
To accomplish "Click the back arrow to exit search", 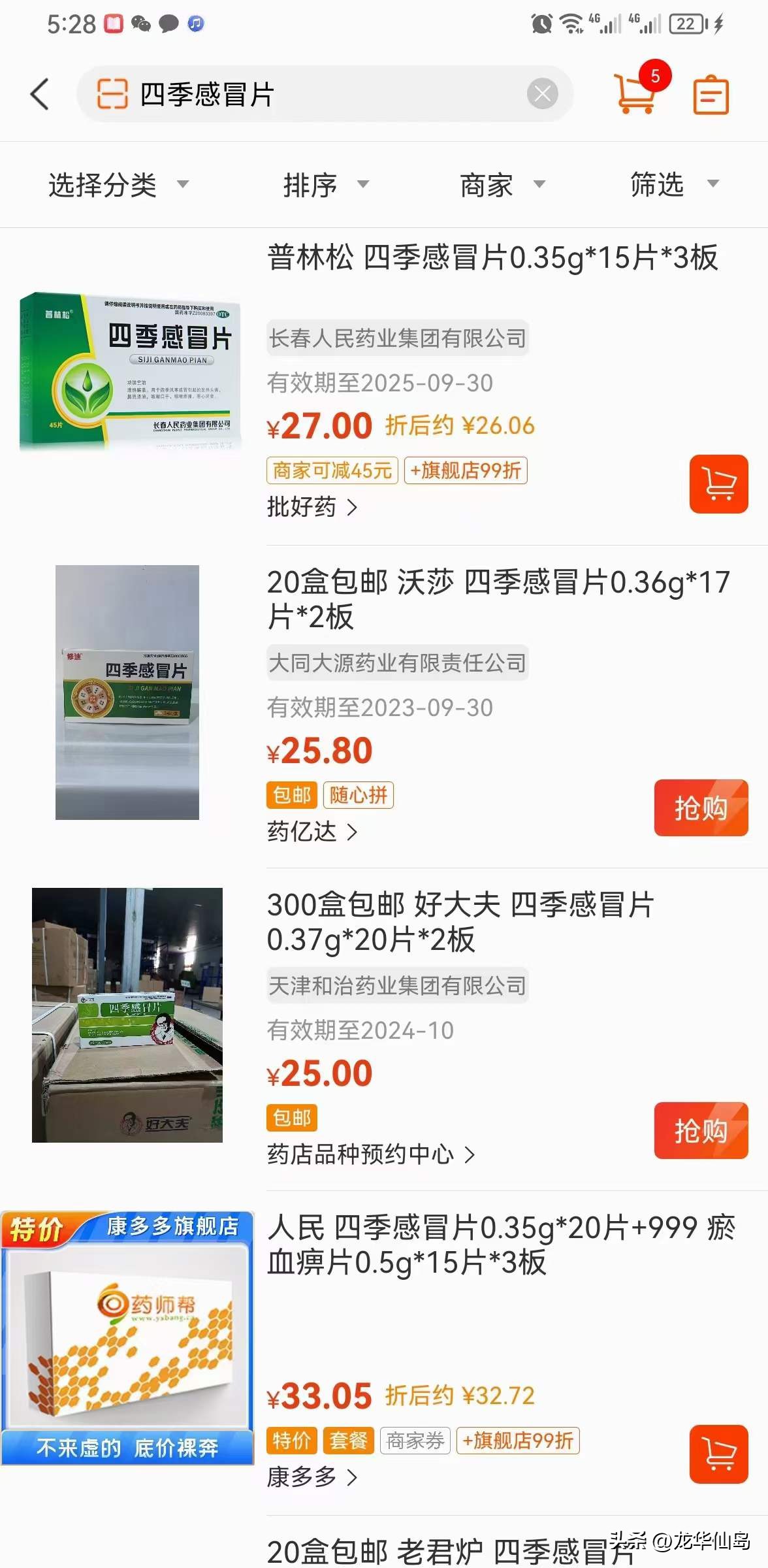I will 39,93.
